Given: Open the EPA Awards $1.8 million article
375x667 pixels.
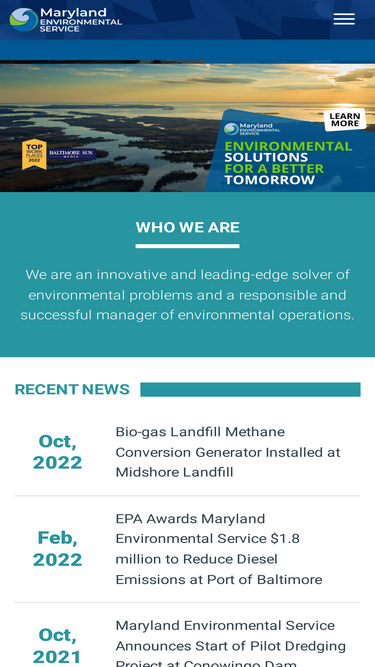Looking at the screenshot, I should (219, 549).
